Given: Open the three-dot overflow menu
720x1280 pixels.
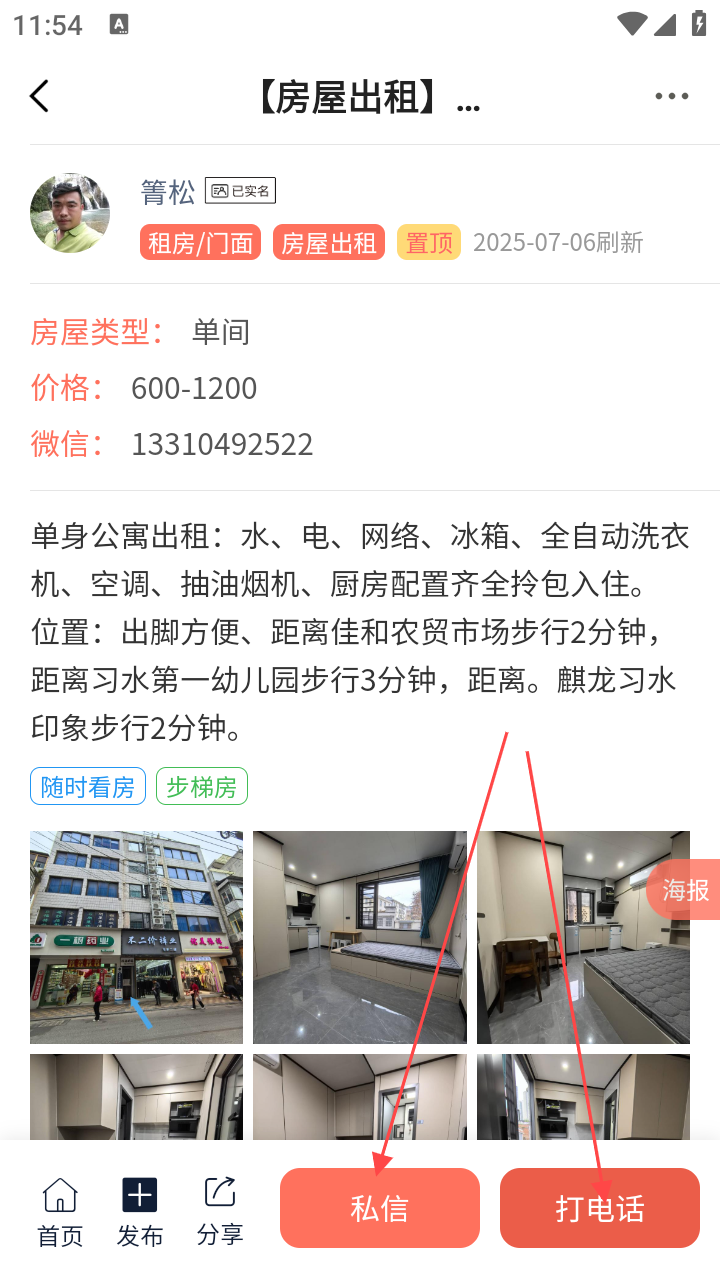Looking at the screenshot, I should point(671,97).
